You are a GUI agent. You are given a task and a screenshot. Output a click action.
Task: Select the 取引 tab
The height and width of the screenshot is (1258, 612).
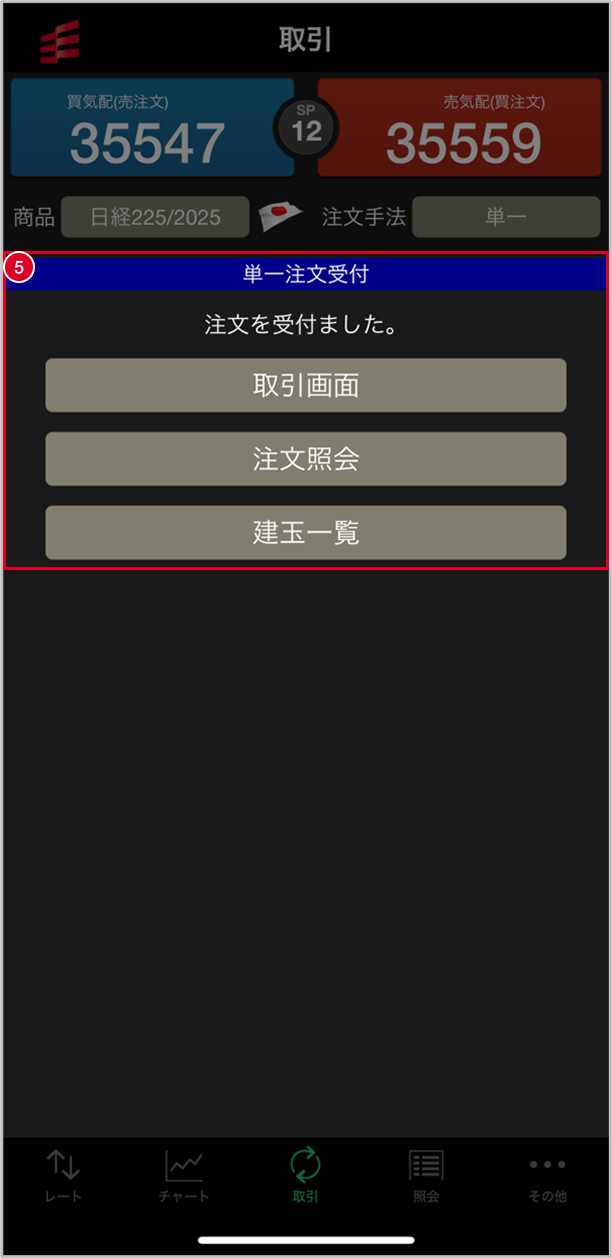coord(305,1176)
